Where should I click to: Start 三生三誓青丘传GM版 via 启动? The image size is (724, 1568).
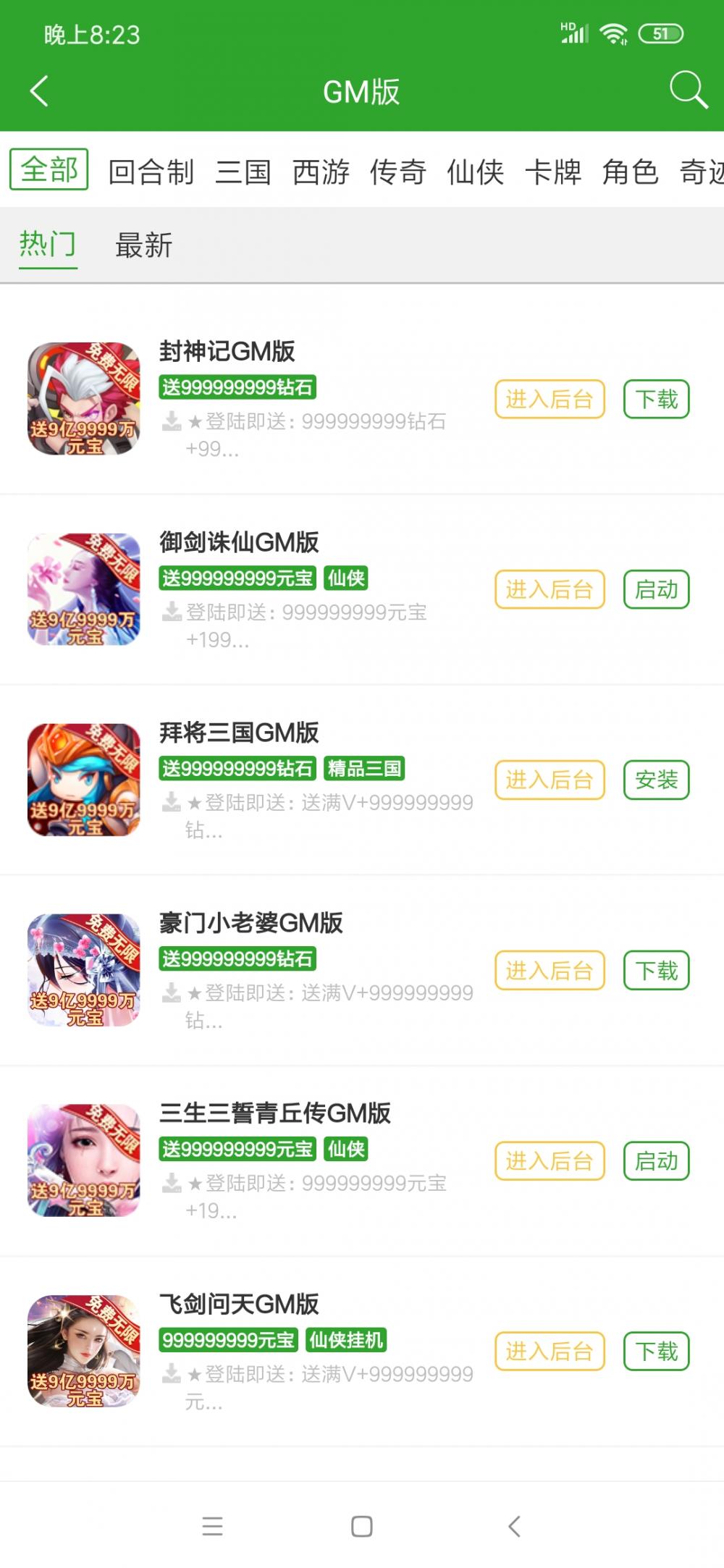coord(656,1160)
